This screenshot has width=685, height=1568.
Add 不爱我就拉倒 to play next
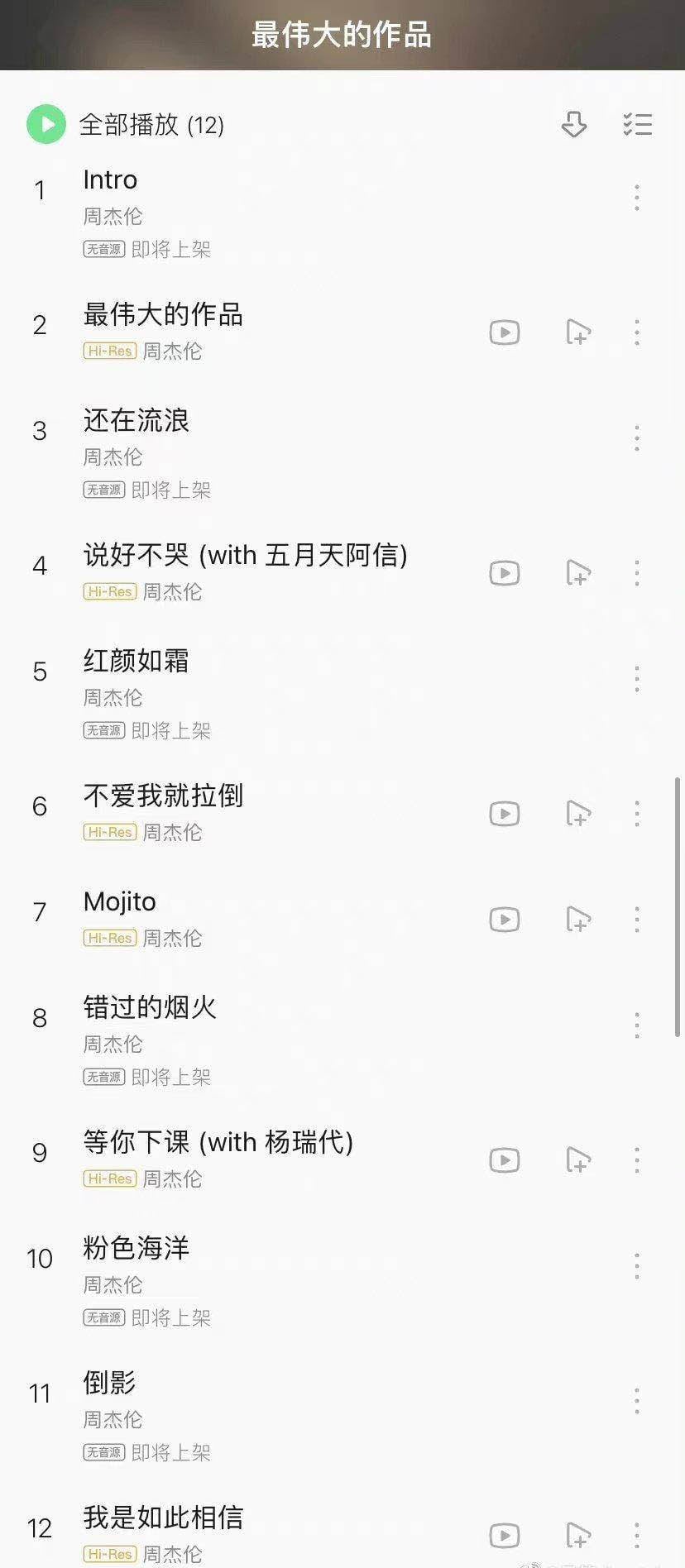[577, 814]
